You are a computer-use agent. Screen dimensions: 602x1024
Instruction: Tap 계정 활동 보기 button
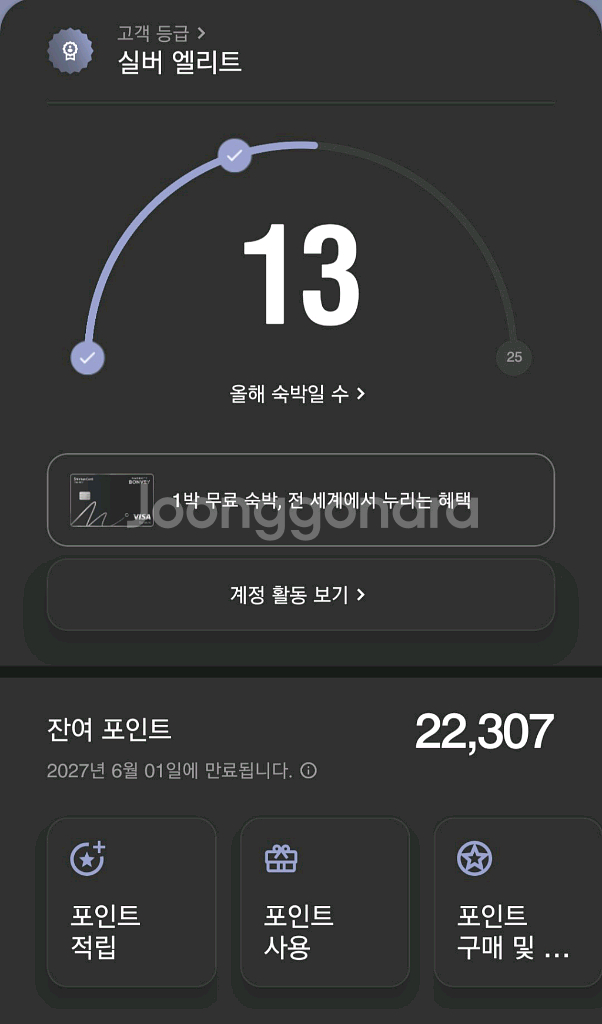pyautogui.click(x=300, y=595)
